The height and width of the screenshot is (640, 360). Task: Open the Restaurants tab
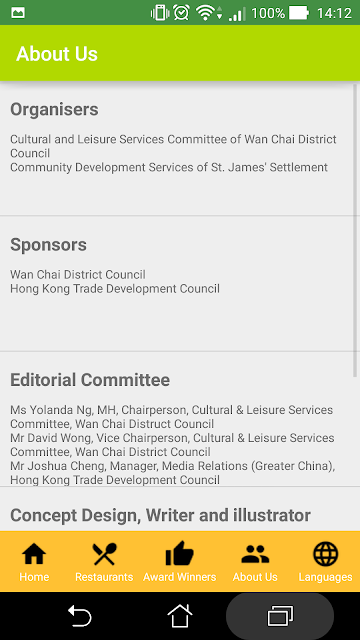click(104, 562)
